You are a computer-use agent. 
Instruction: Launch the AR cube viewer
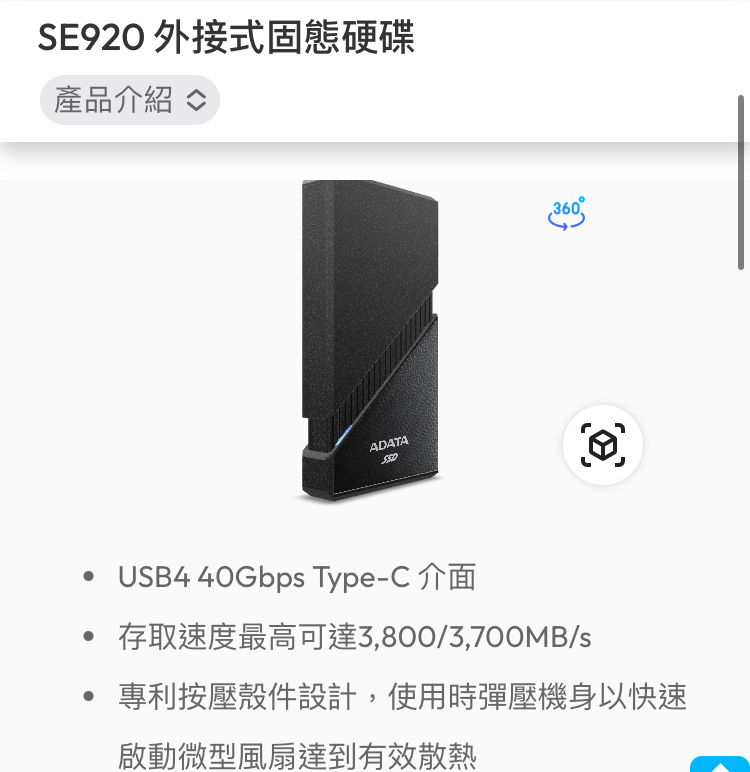click(x=603, y=445)
